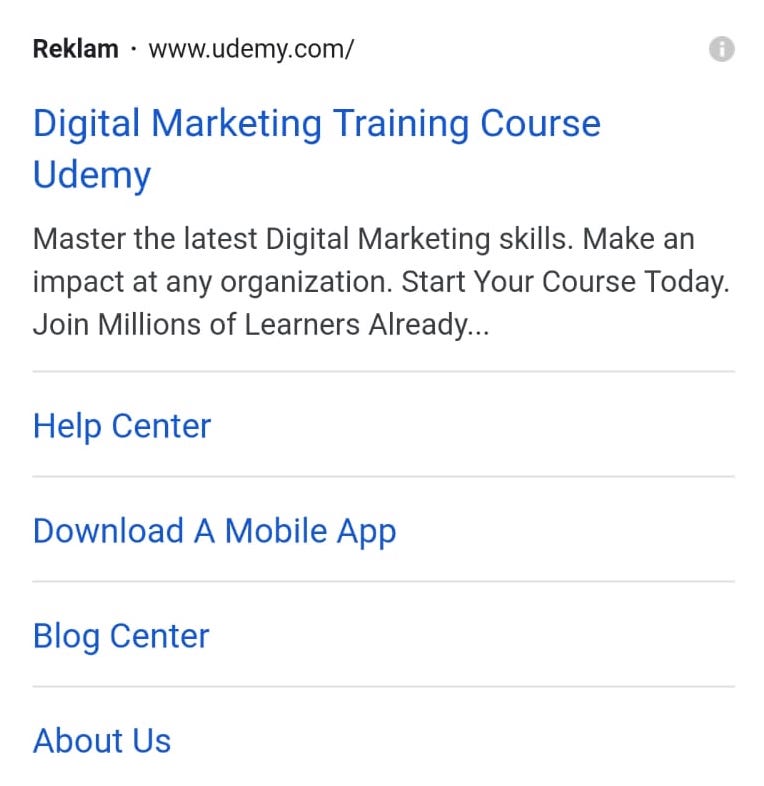Visit the Blog Center sitelink
This screenshot has height=786, width=764.
click(121, 636)
